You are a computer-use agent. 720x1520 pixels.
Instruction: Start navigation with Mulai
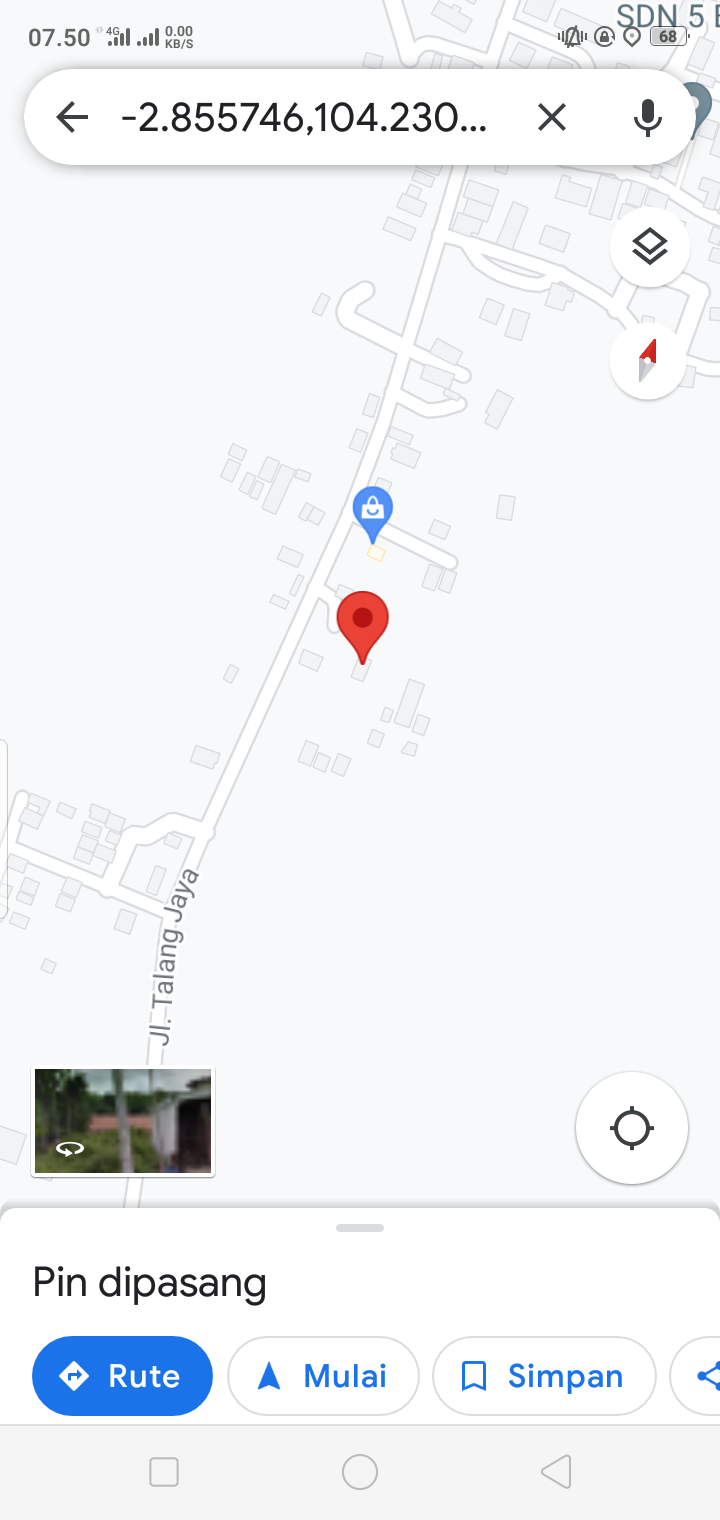click(323, 1376)
